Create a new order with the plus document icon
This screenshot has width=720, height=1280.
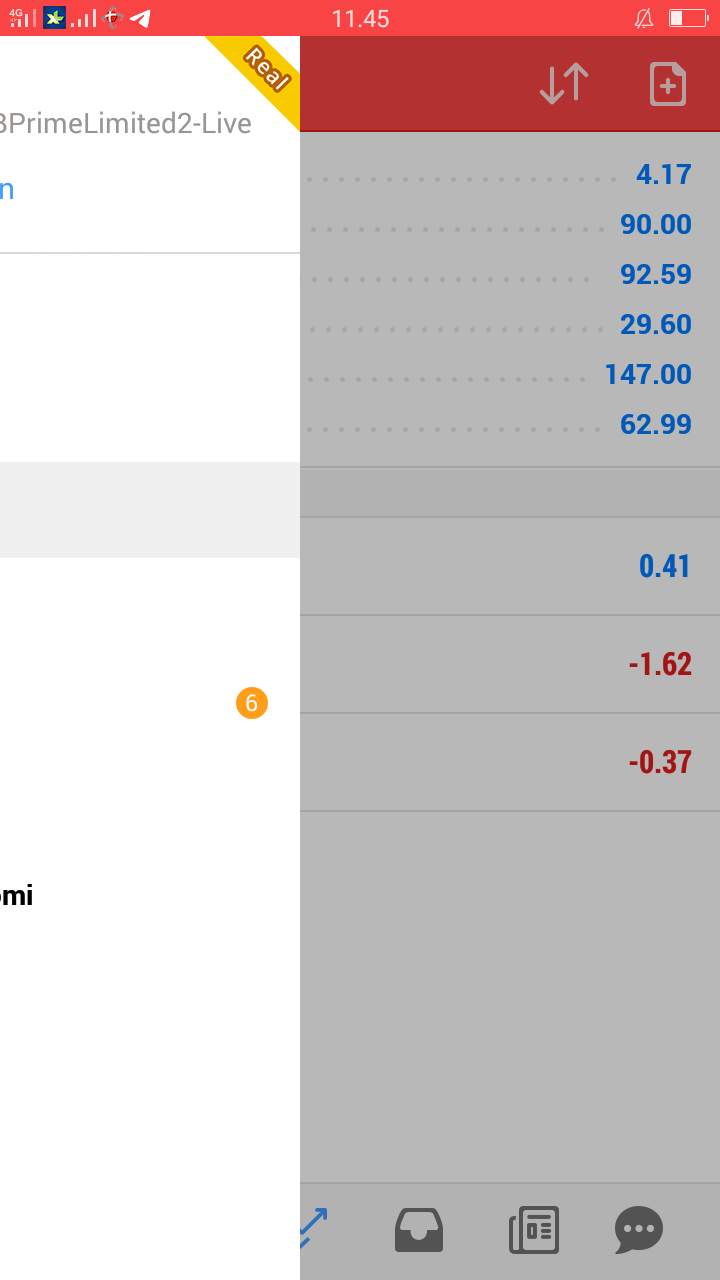668,84
